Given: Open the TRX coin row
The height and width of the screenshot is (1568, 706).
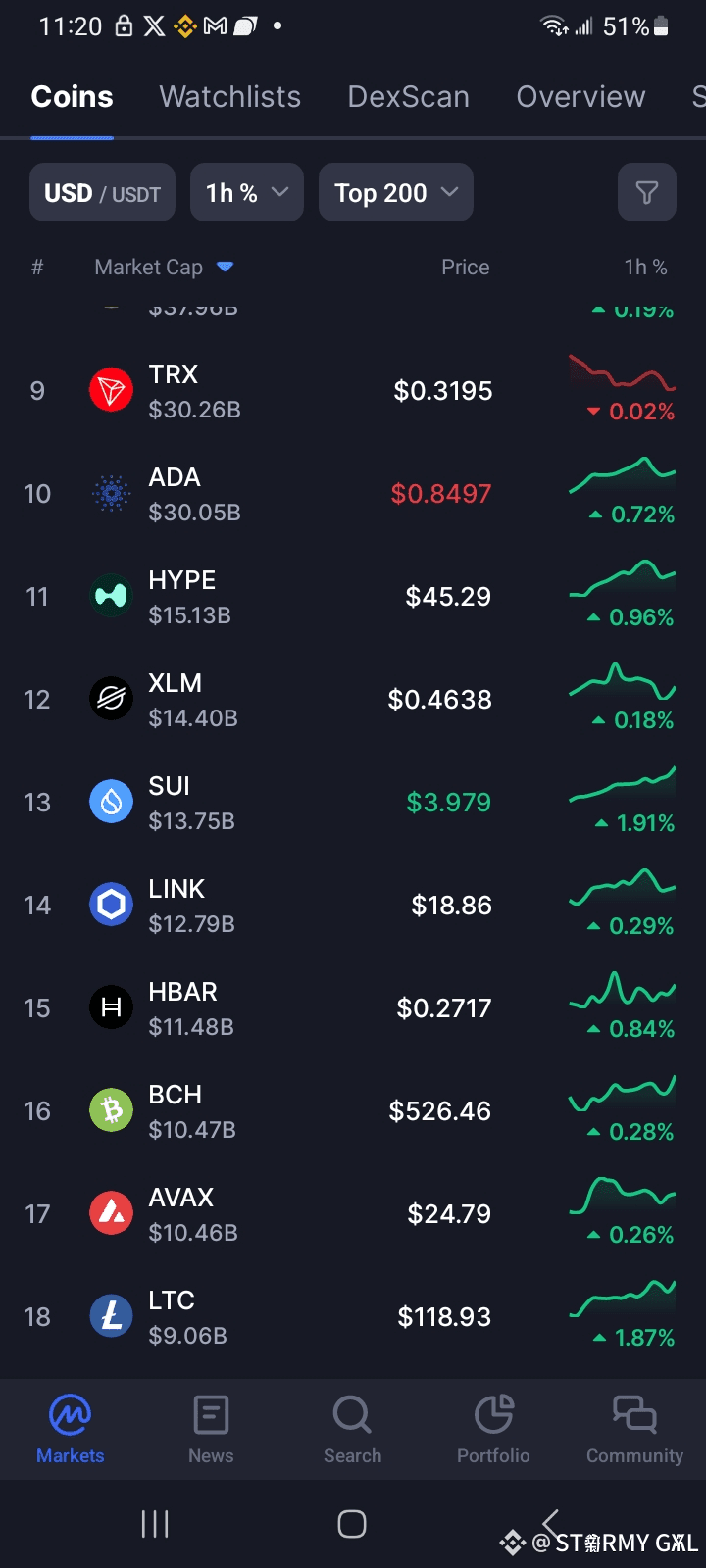Looking at the screenshot, I should [x=353, y=391].
